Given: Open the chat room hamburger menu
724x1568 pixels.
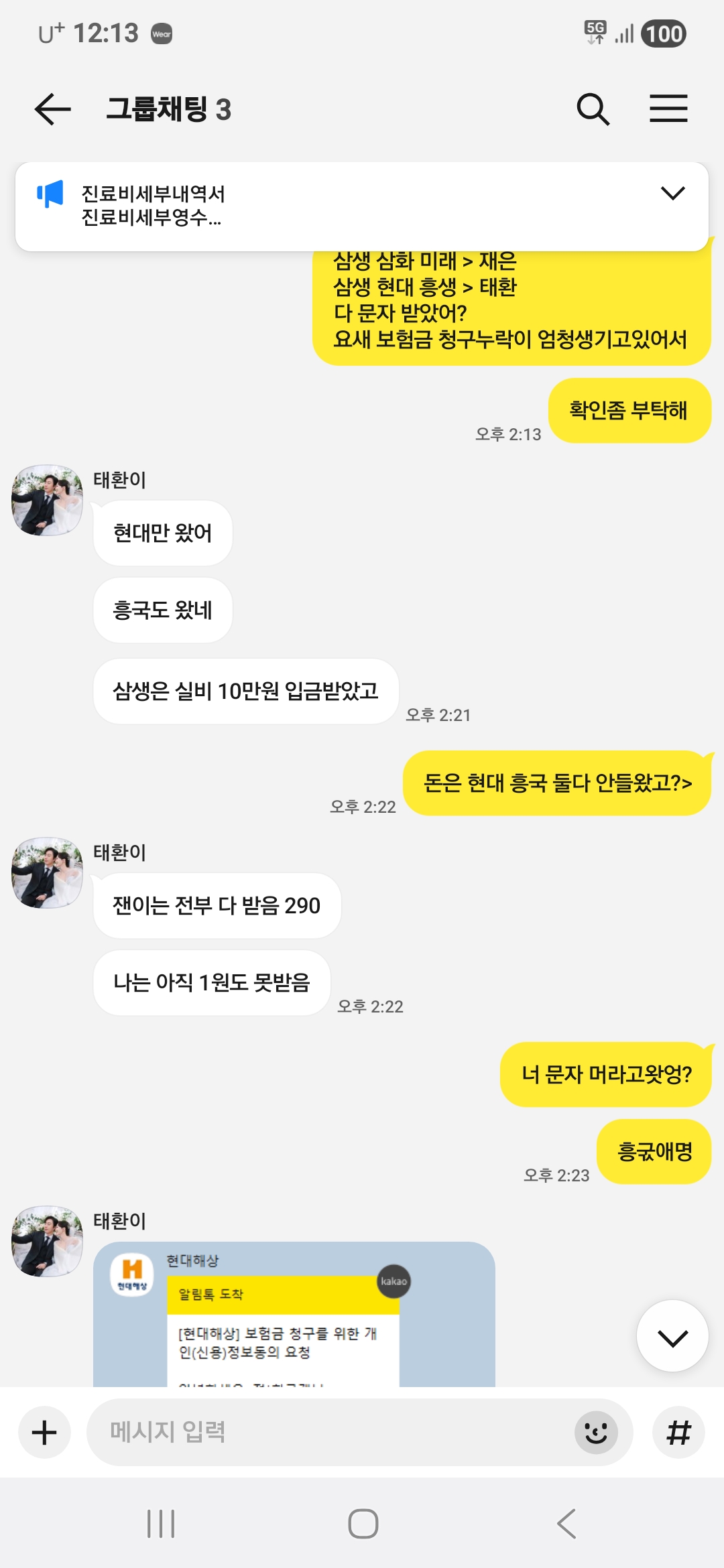Looking at the screenshot, I should 668,109.
